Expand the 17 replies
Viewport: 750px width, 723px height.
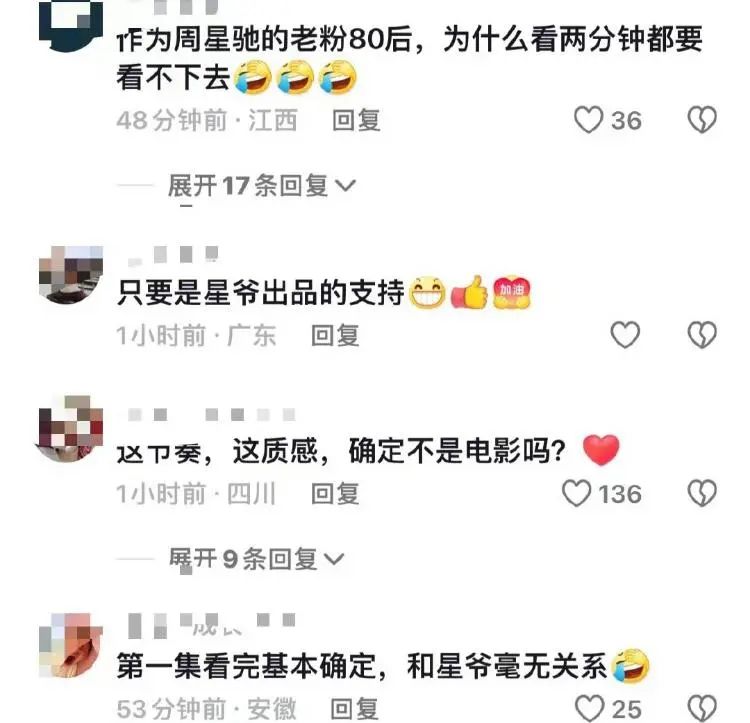(x=261, y=185)
